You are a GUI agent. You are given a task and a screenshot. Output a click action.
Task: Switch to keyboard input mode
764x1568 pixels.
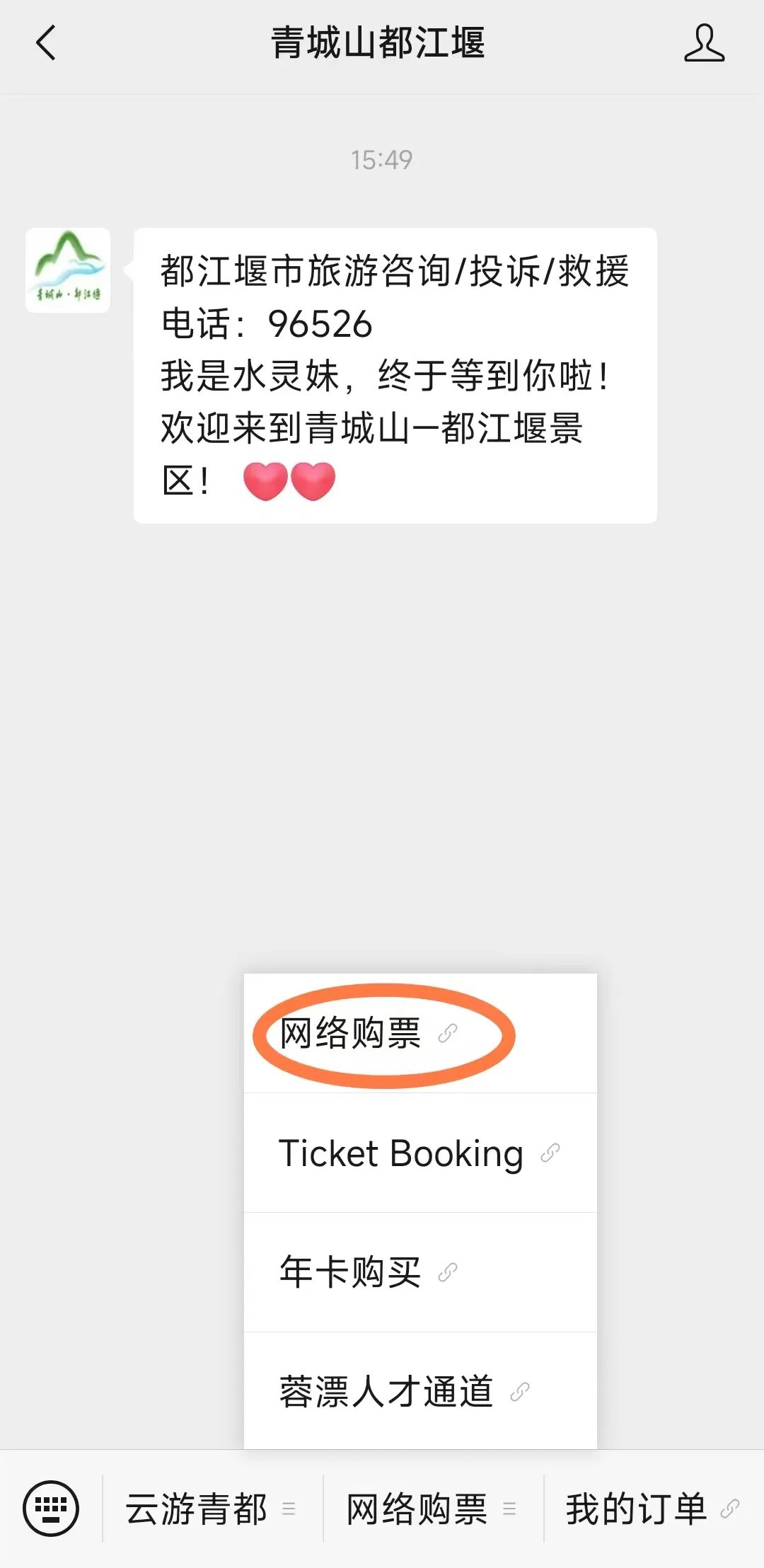51,1508
